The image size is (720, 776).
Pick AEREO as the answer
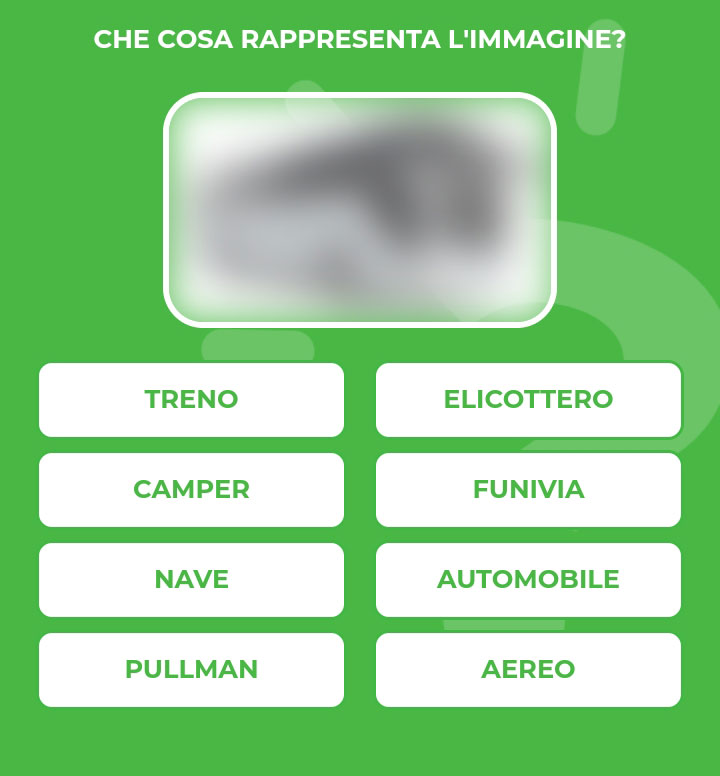(528, 669)
